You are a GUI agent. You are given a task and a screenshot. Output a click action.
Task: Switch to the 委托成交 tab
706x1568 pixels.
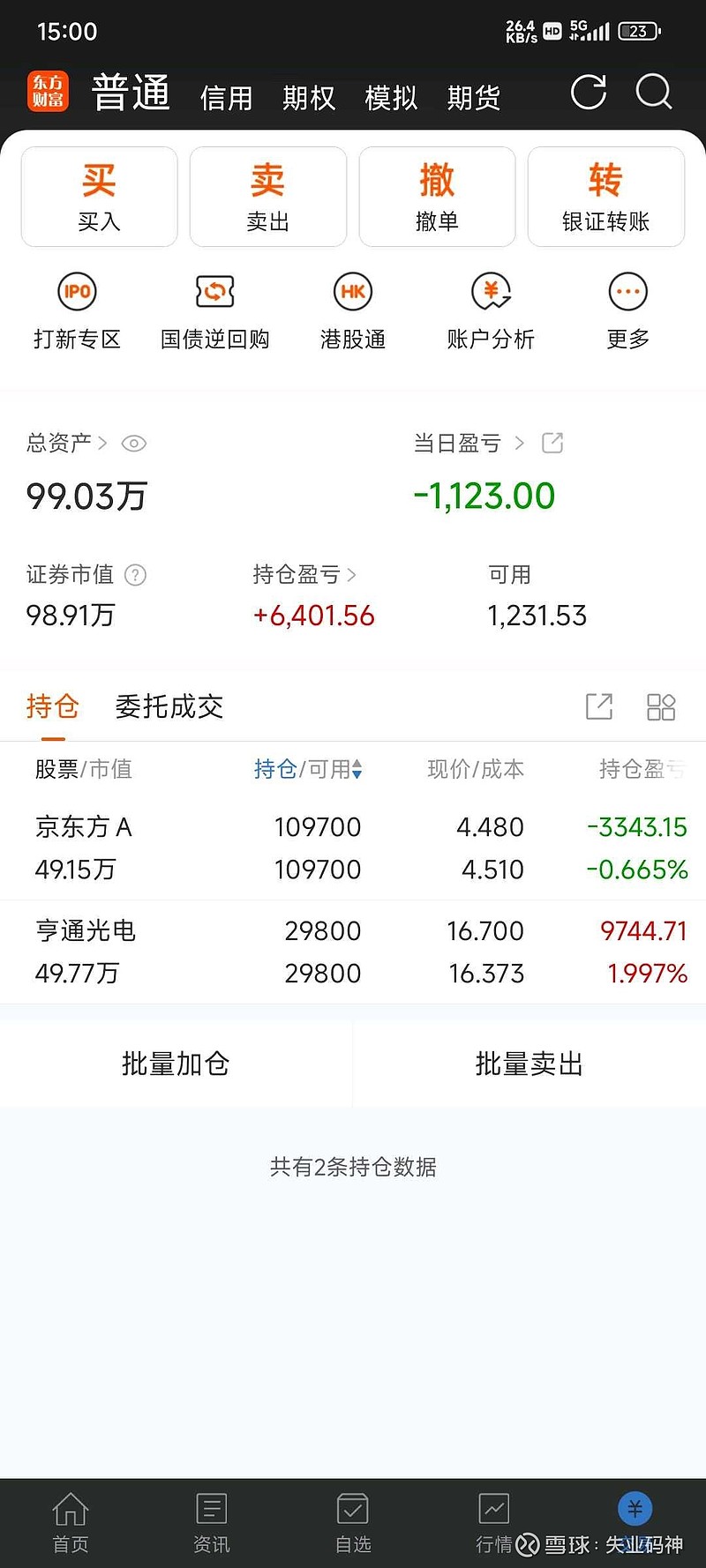[x=169, y=706]
